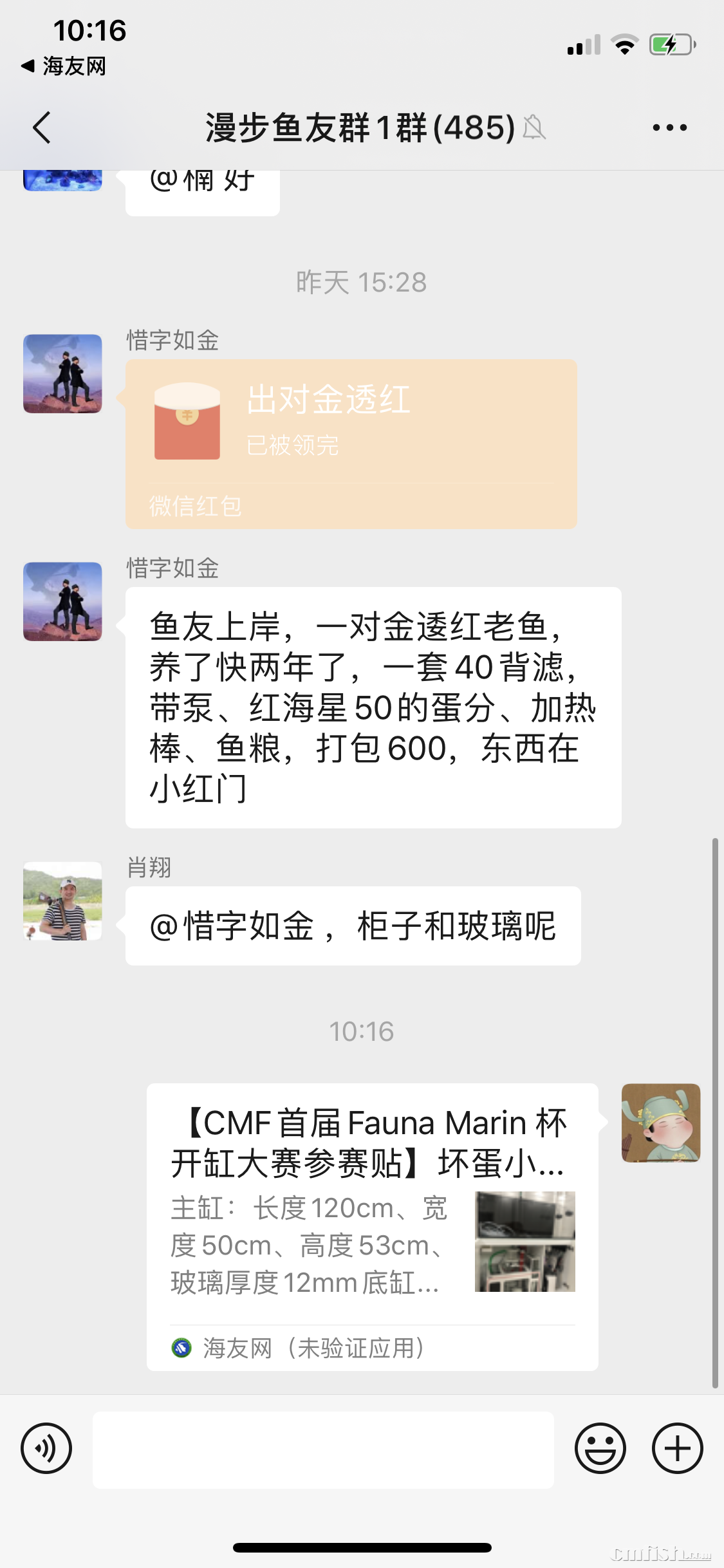Go back from the group chat

(42, 127)
